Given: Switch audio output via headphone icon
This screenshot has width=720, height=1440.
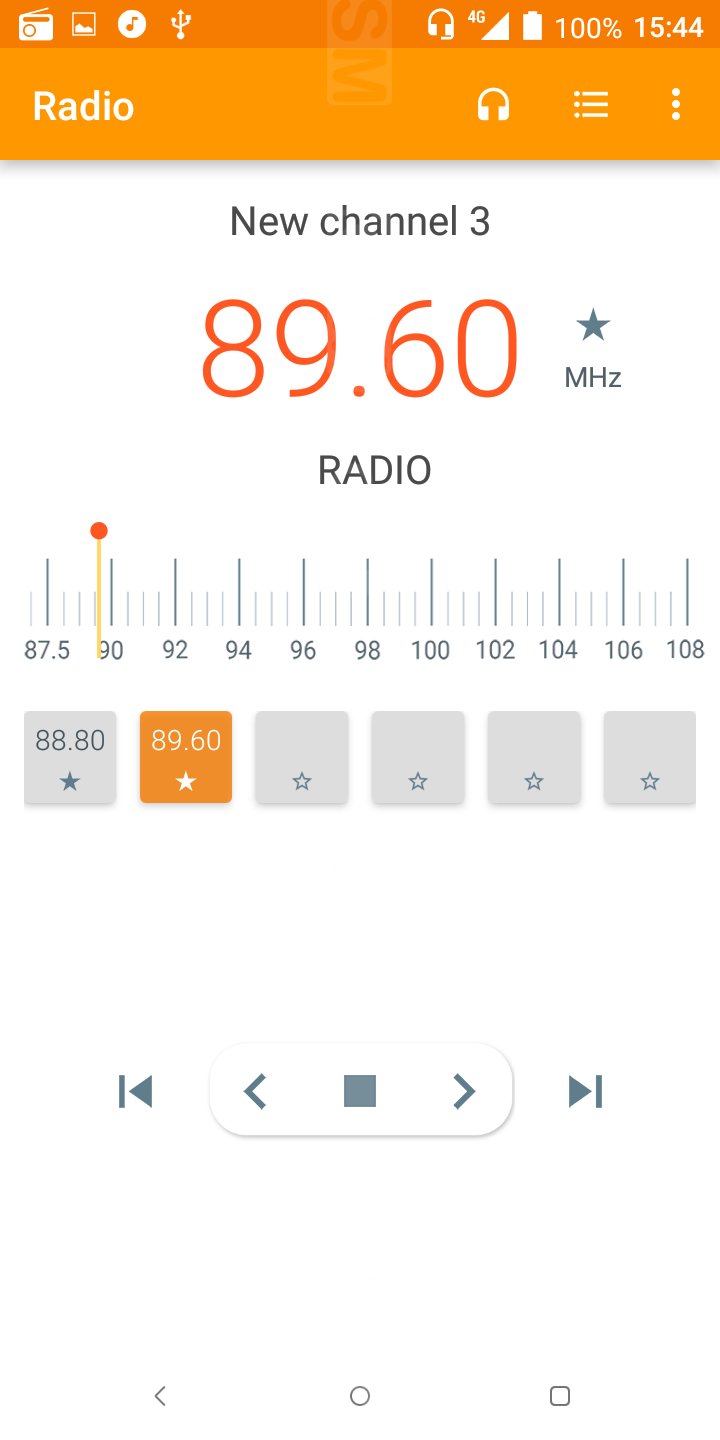Looking at the screenshot, I should click(x=494, y=105).
